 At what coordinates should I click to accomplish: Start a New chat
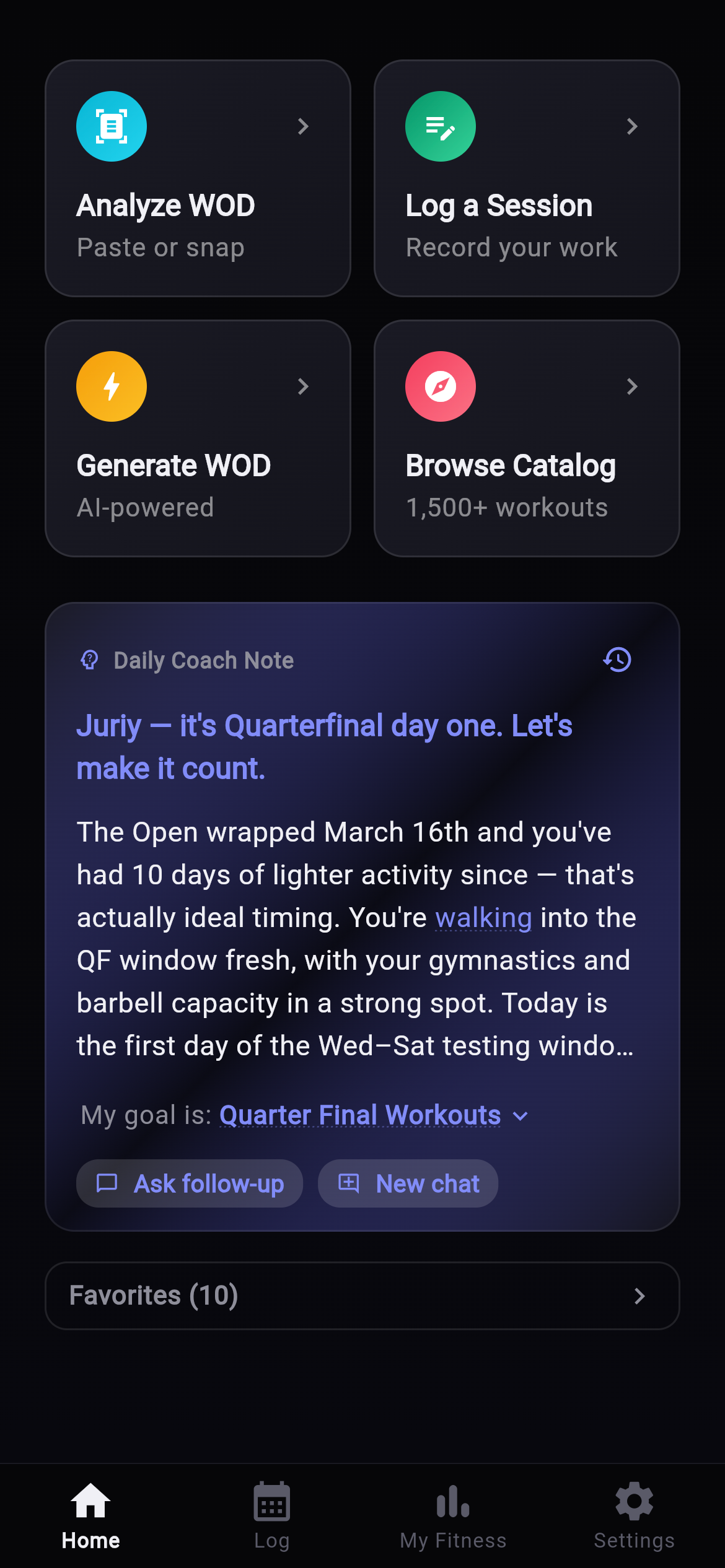coord(408,1183)
